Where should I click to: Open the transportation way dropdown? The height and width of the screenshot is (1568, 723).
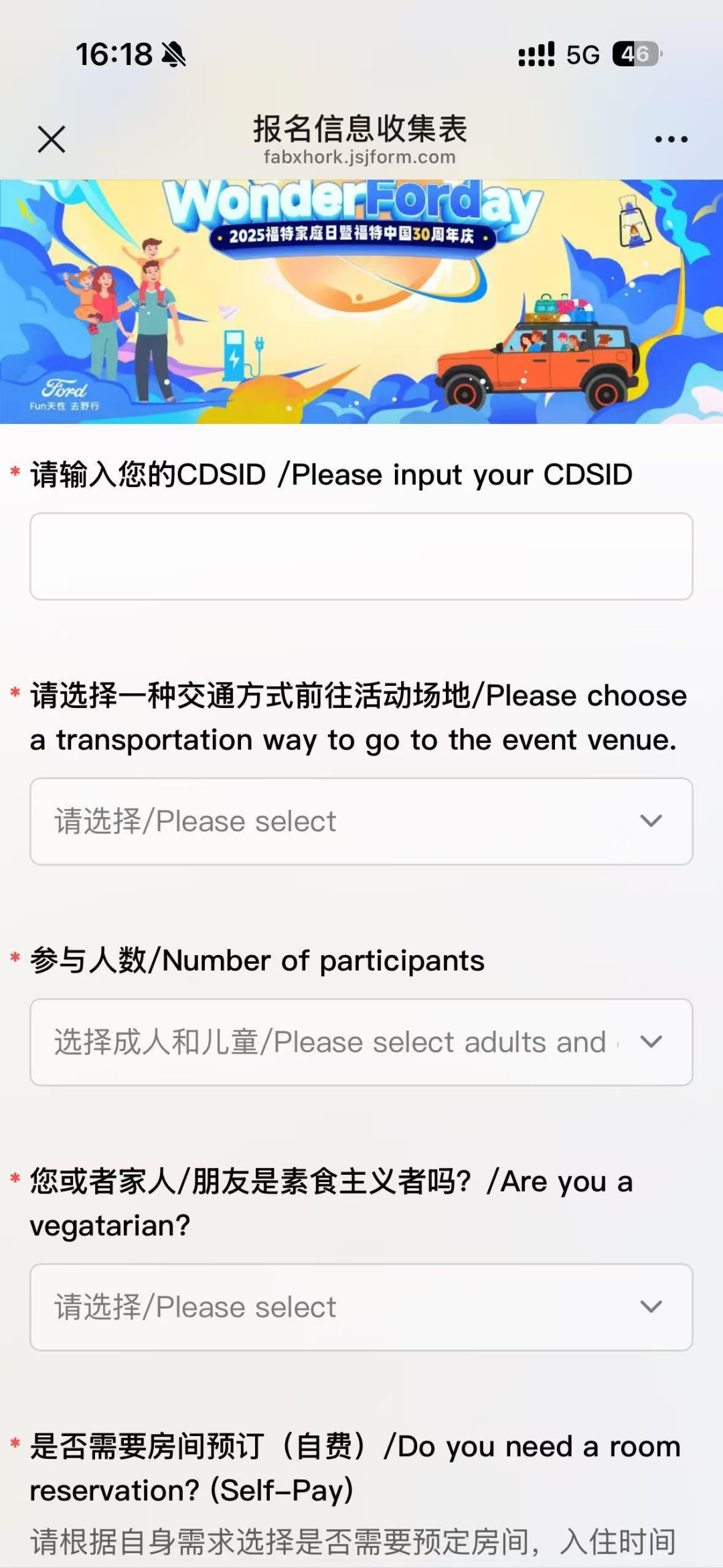[x=360, y=820]
